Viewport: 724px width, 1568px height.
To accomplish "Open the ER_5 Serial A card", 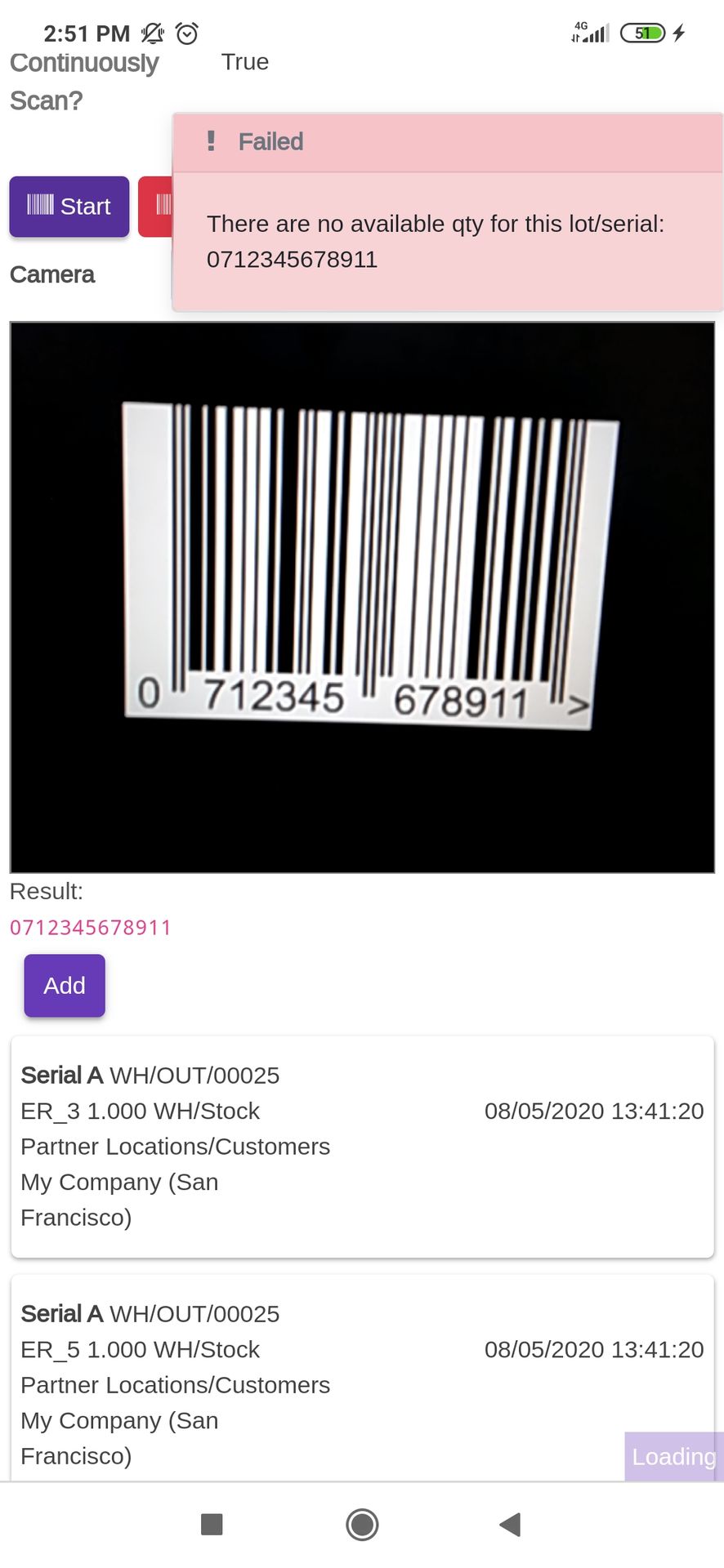I will pyautogui.click(x=362, y=1379).
